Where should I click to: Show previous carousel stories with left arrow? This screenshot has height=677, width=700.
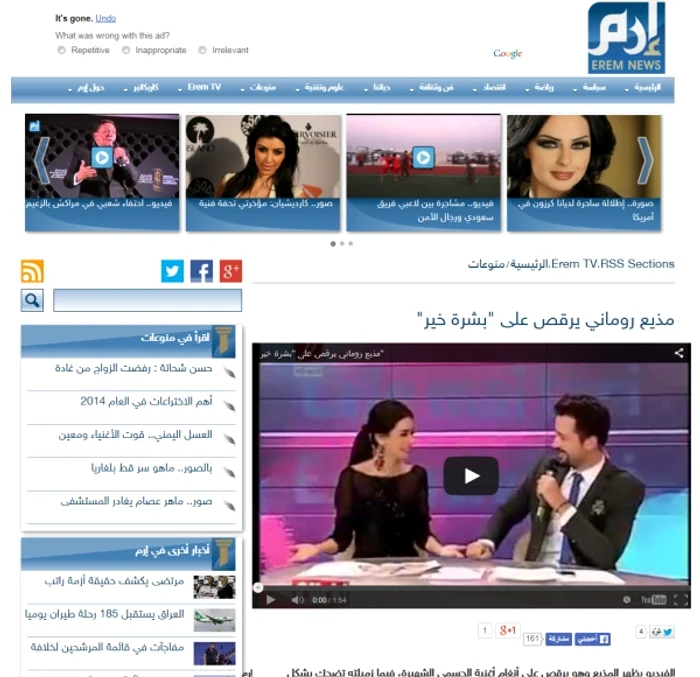pos(42,160)
